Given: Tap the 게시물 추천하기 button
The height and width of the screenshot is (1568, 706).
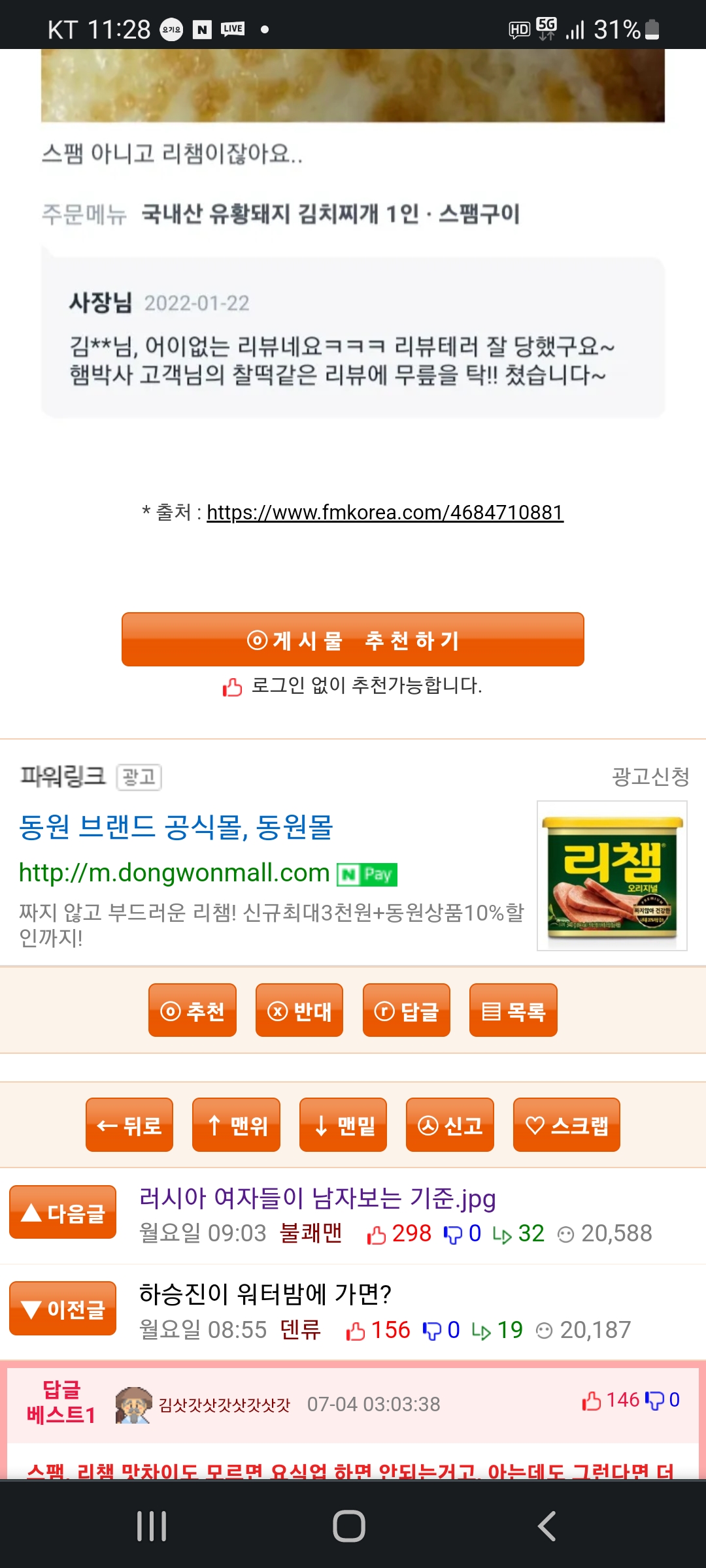Looking at the screenshot, I should pyautogui.click(x=353, y=640).
